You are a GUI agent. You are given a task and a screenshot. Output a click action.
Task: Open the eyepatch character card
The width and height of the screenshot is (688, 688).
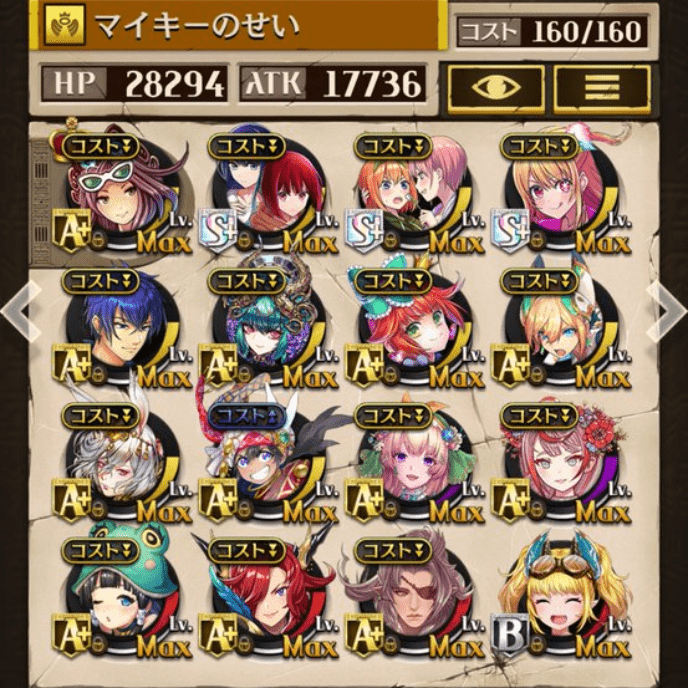pos(412,598)
